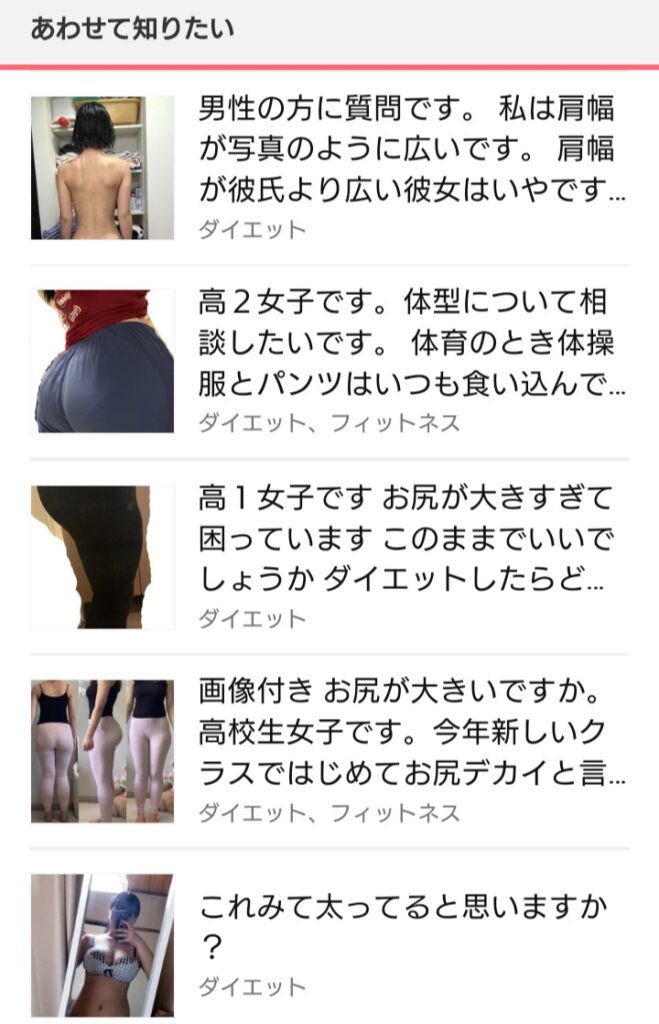Open the question about shoulder width 肩幅

tap(410, 150)
